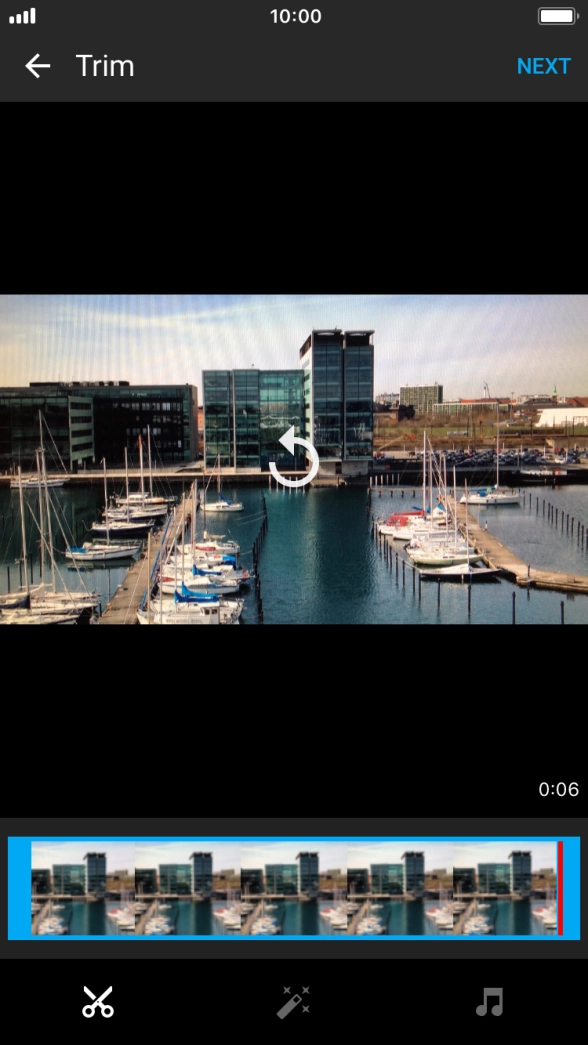
Task: Tap the right blue trim handle
Action: click(x=571, y=888)
